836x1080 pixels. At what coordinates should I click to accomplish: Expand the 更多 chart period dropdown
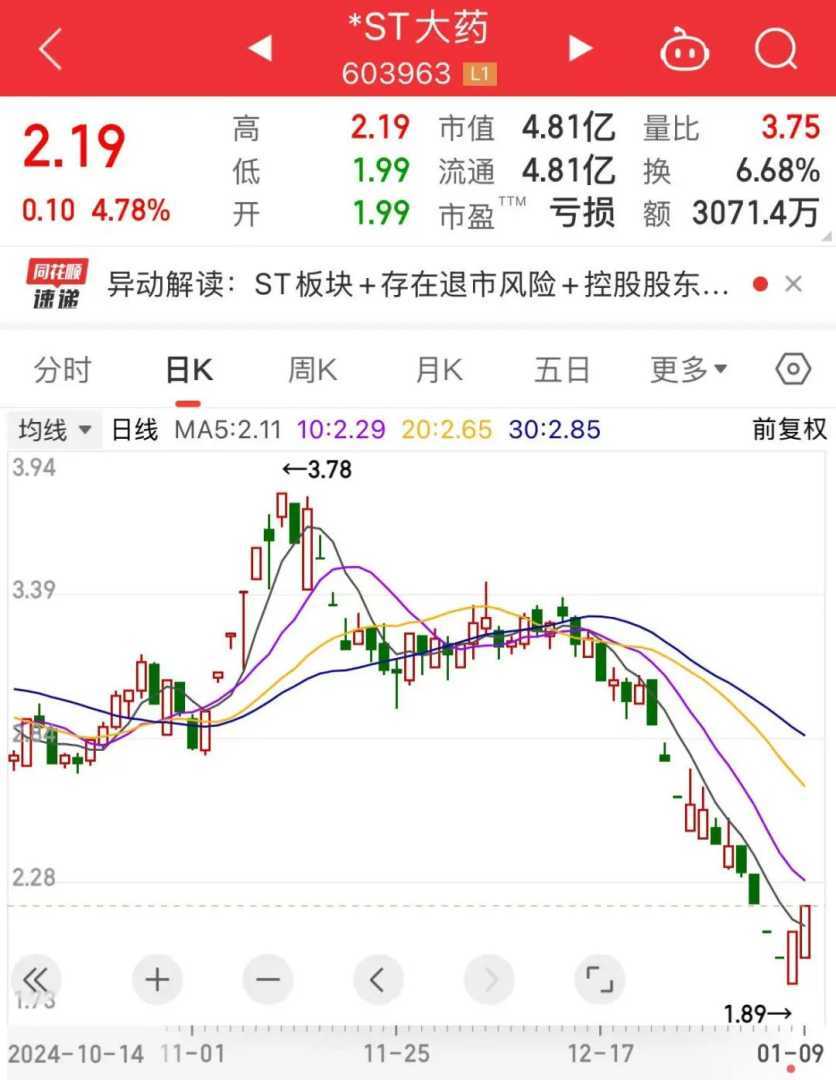tap(688, 370)
